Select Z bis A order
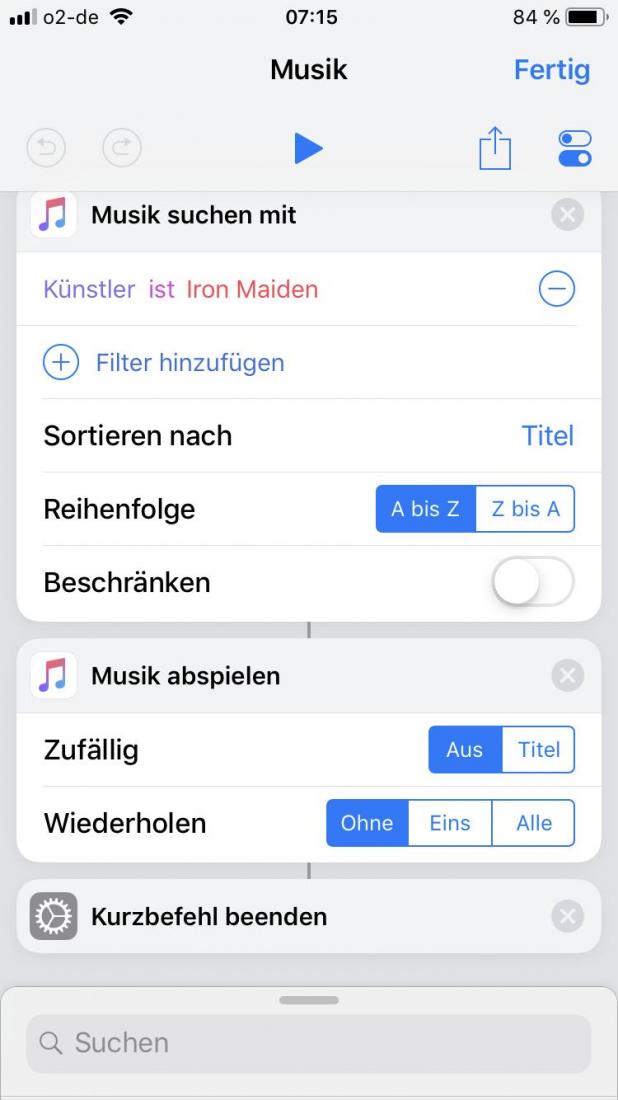Screen dimensions: 618x1100 [525, 509]
